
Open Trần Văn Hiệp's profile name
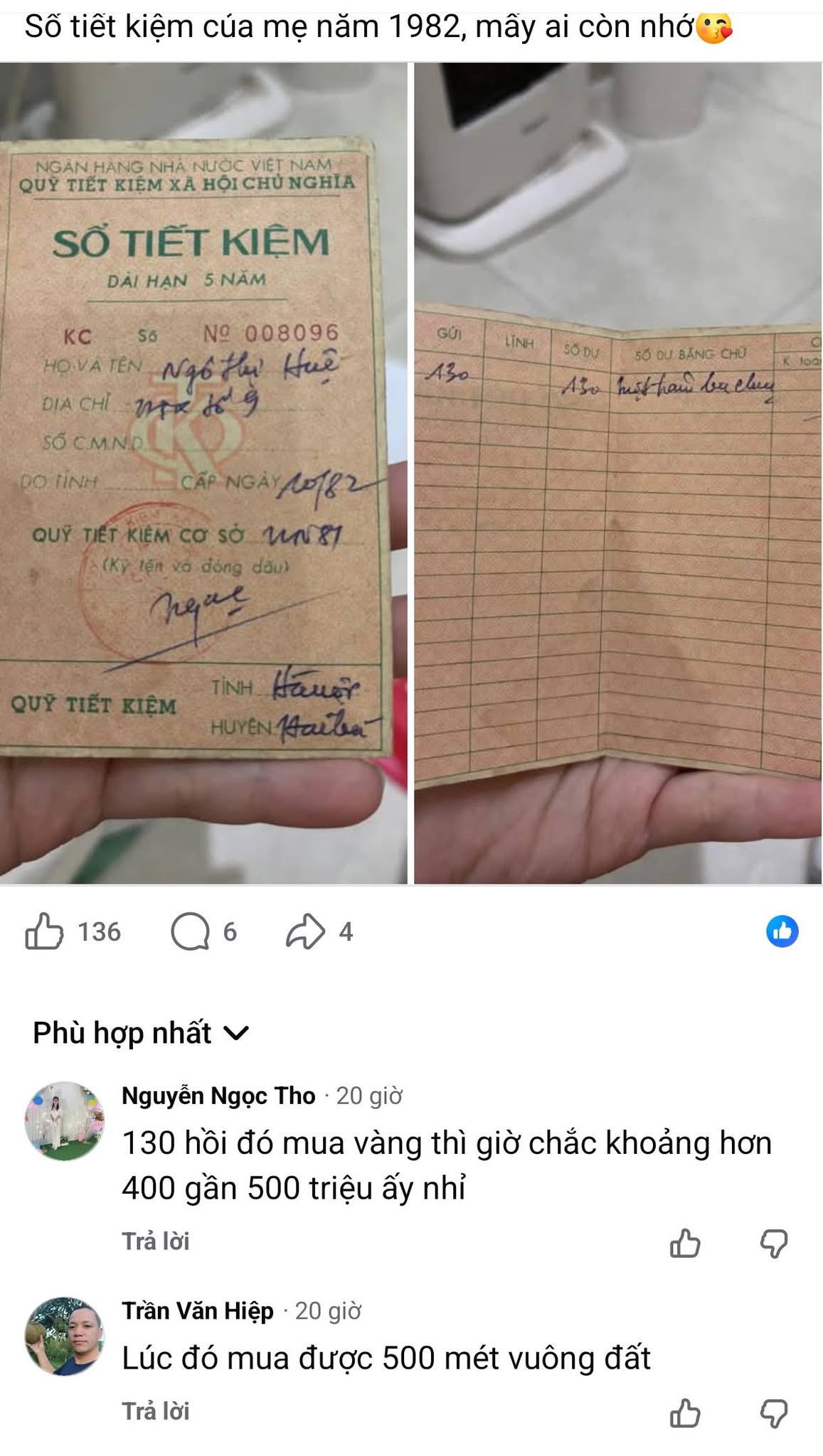tap(198, 1310)
